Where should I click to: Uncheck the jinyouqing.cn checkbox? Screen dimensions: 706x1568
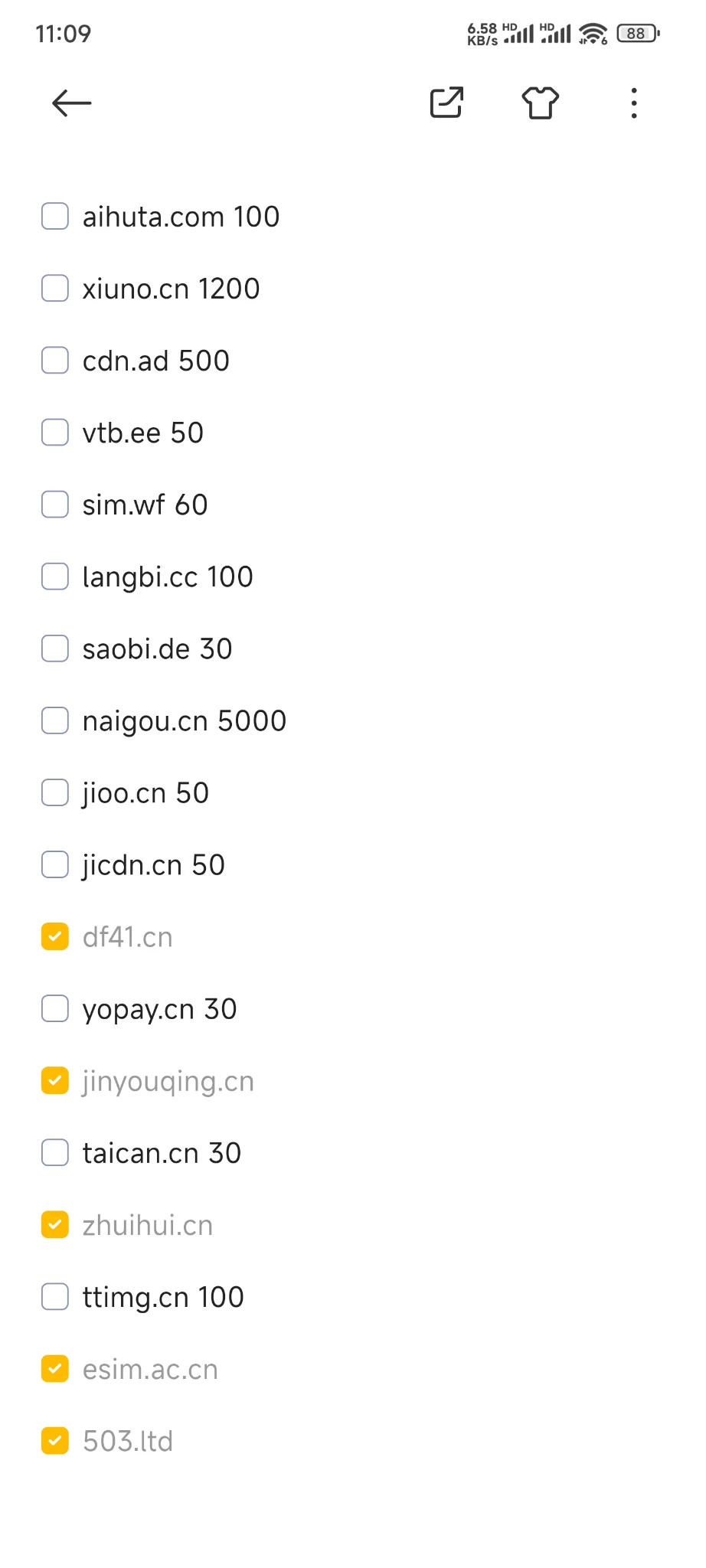[55, 1080]
